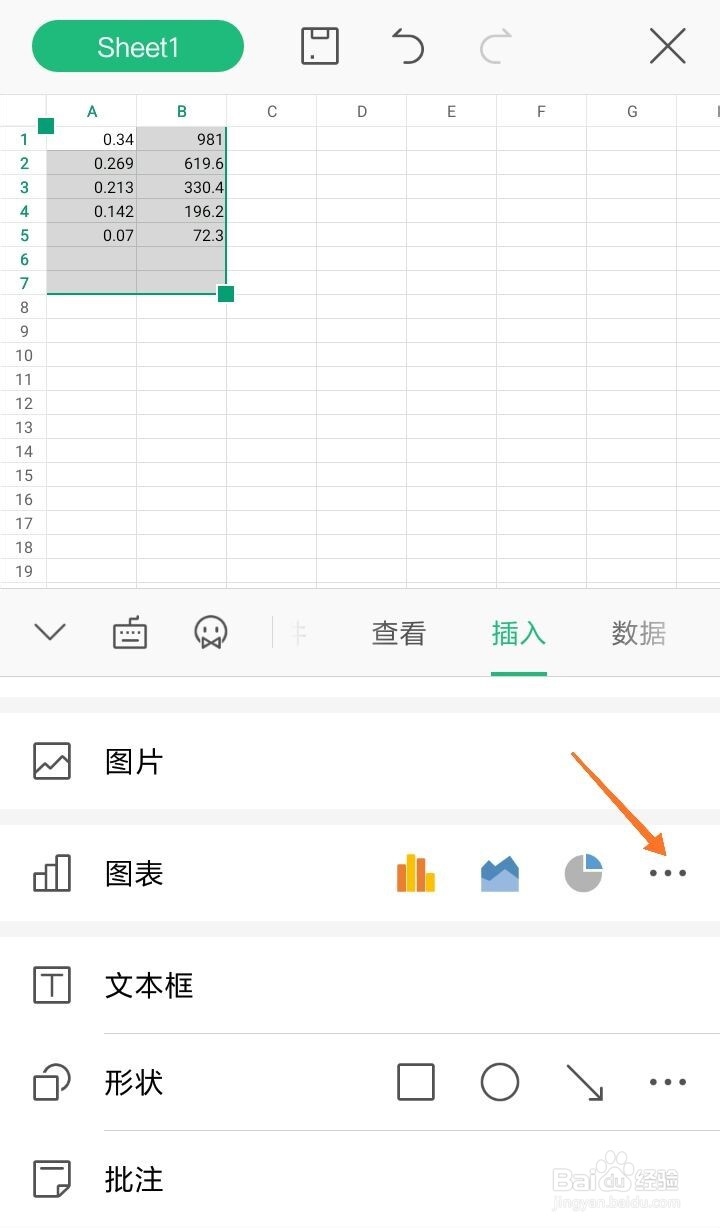This screenshot has width=720, height=1228.
Task: Switch to the 数据 tab
Action: 638,632
